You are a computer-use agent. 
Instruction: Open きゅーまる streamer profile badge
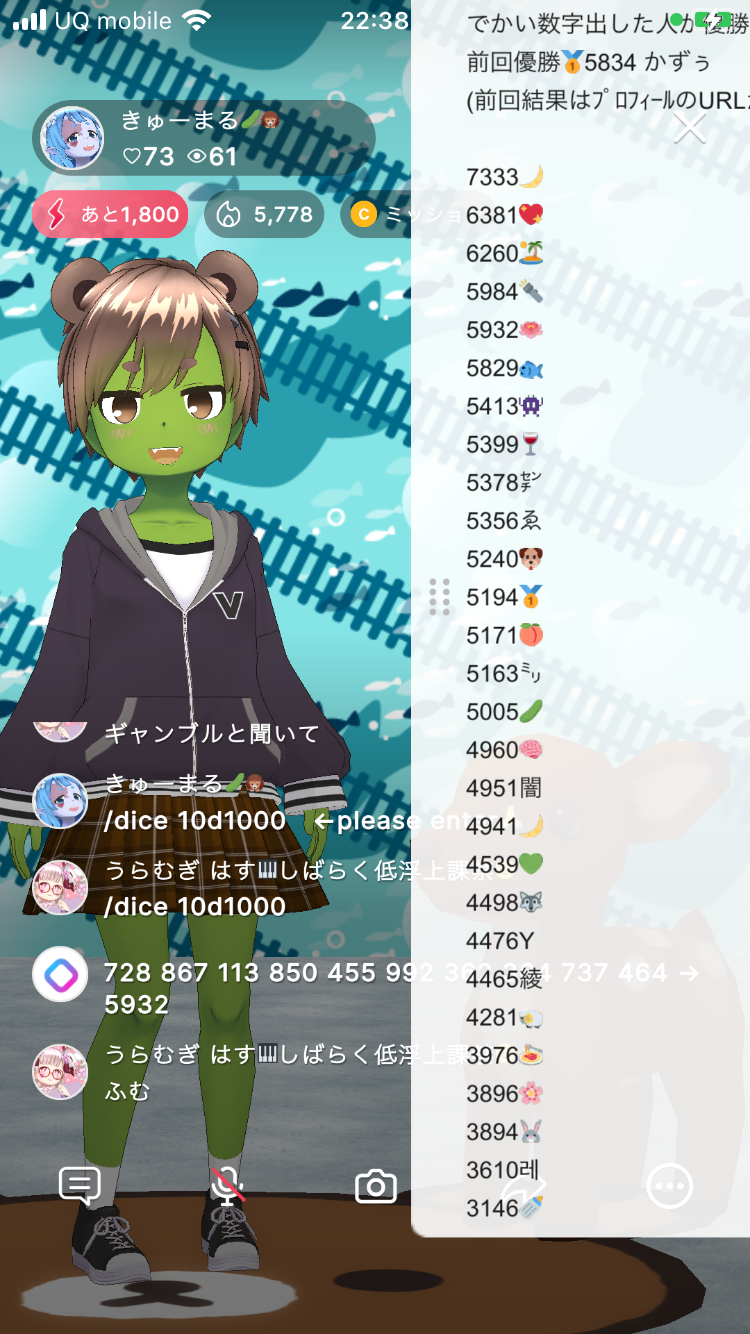tap(200, 138)
